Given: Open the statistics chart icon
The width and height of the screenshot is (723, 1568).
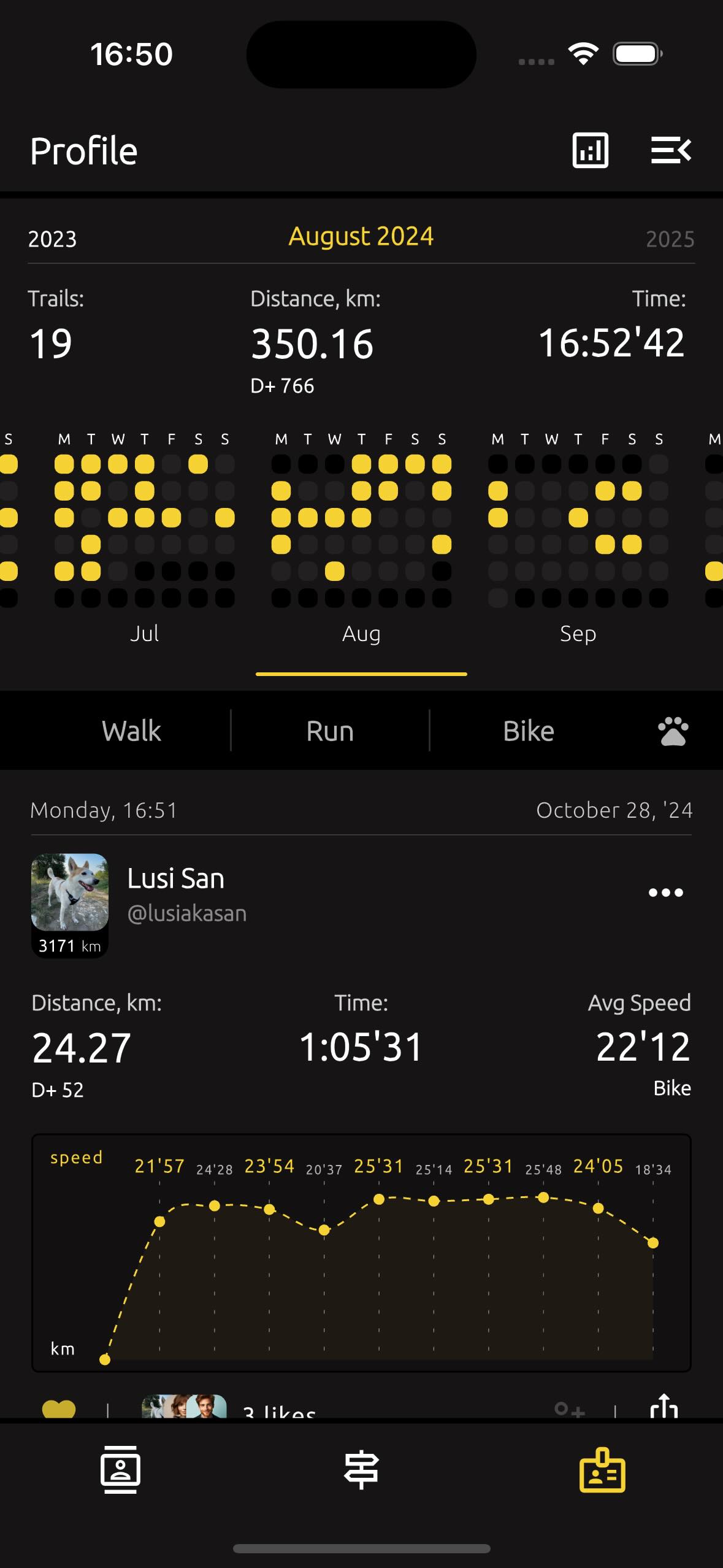Looking at the screenshot, I should (x=590, y=150).
